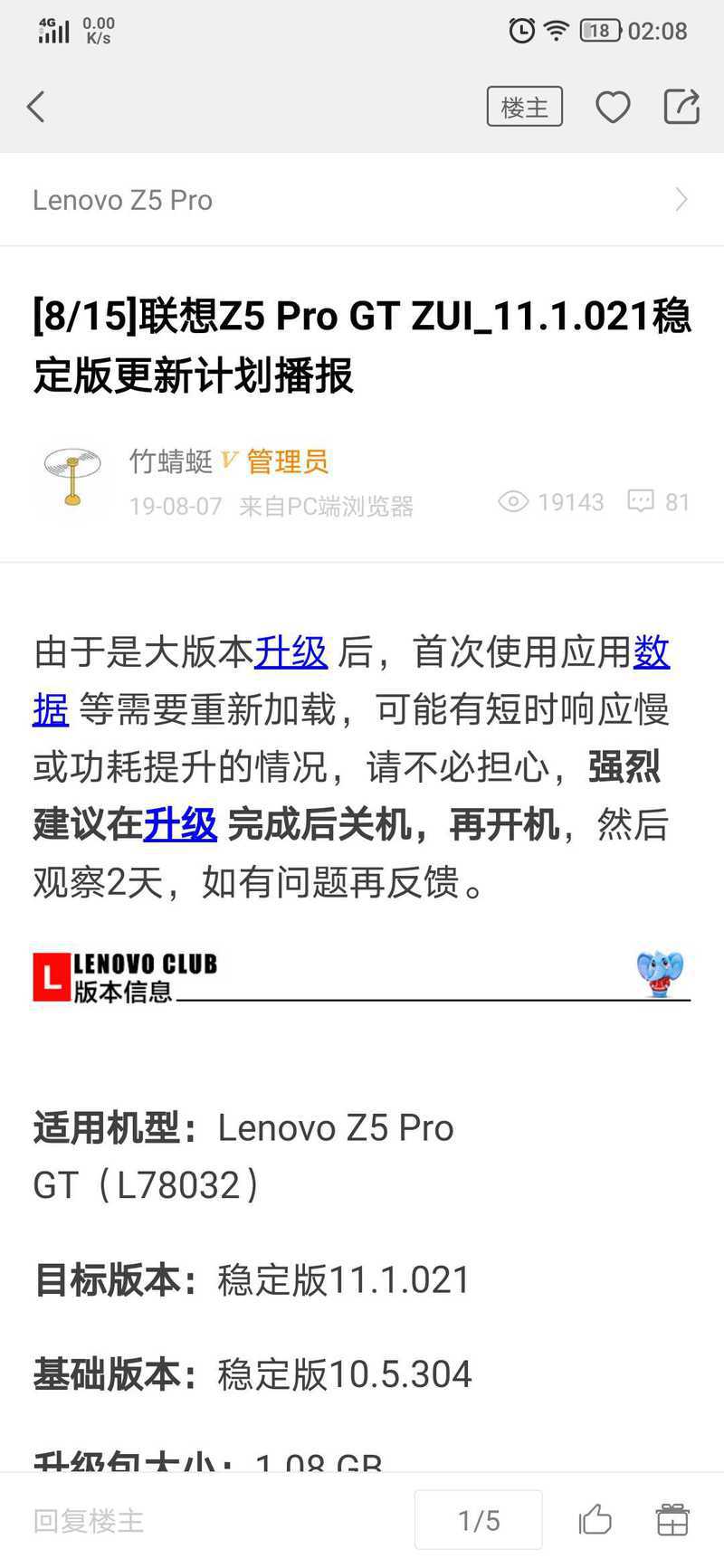This screenshot has width=724, height=1568.
Task: Tap the 楼主 filter button
Action: coord(525,107)
